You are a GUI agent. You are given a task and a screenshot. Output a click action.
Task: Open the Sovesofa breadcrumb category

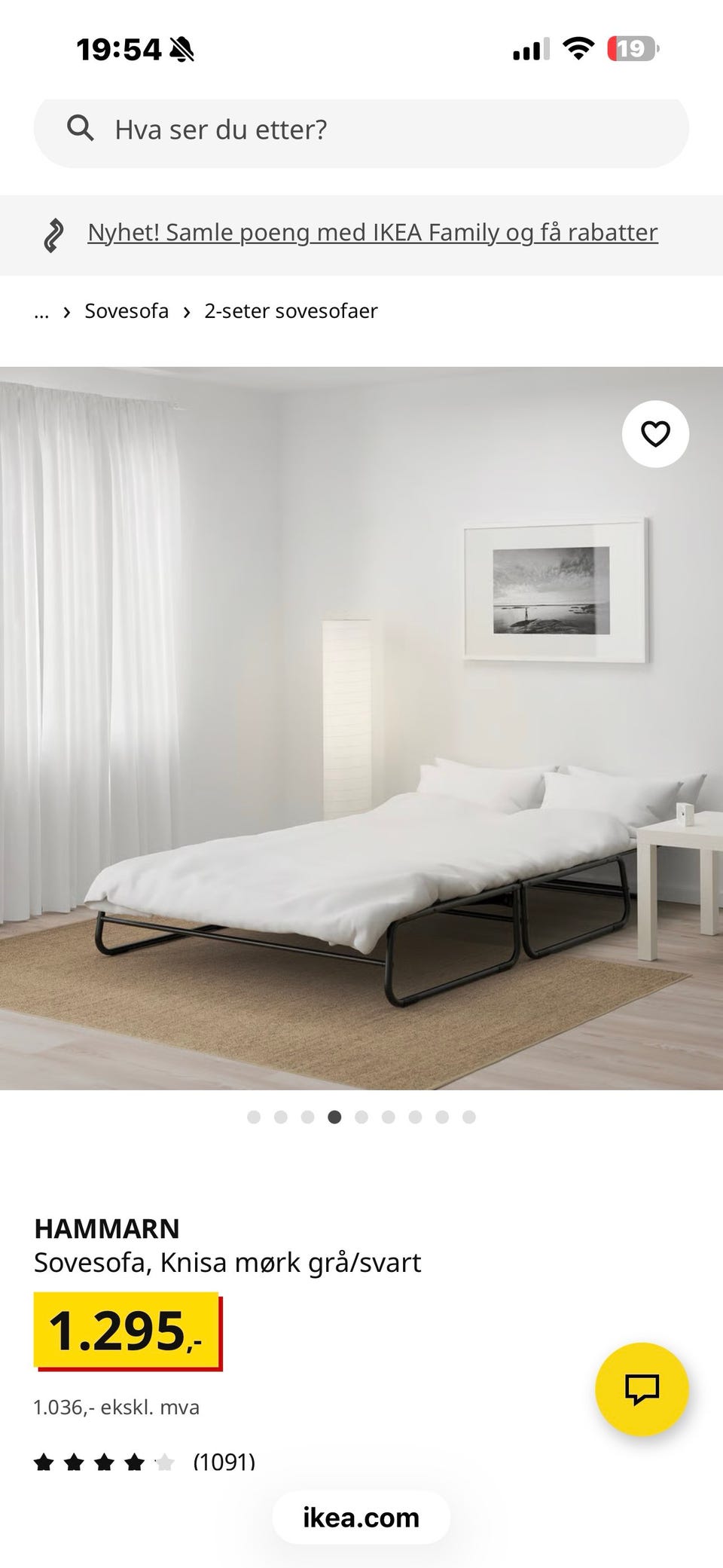click(x=127, y=310)
